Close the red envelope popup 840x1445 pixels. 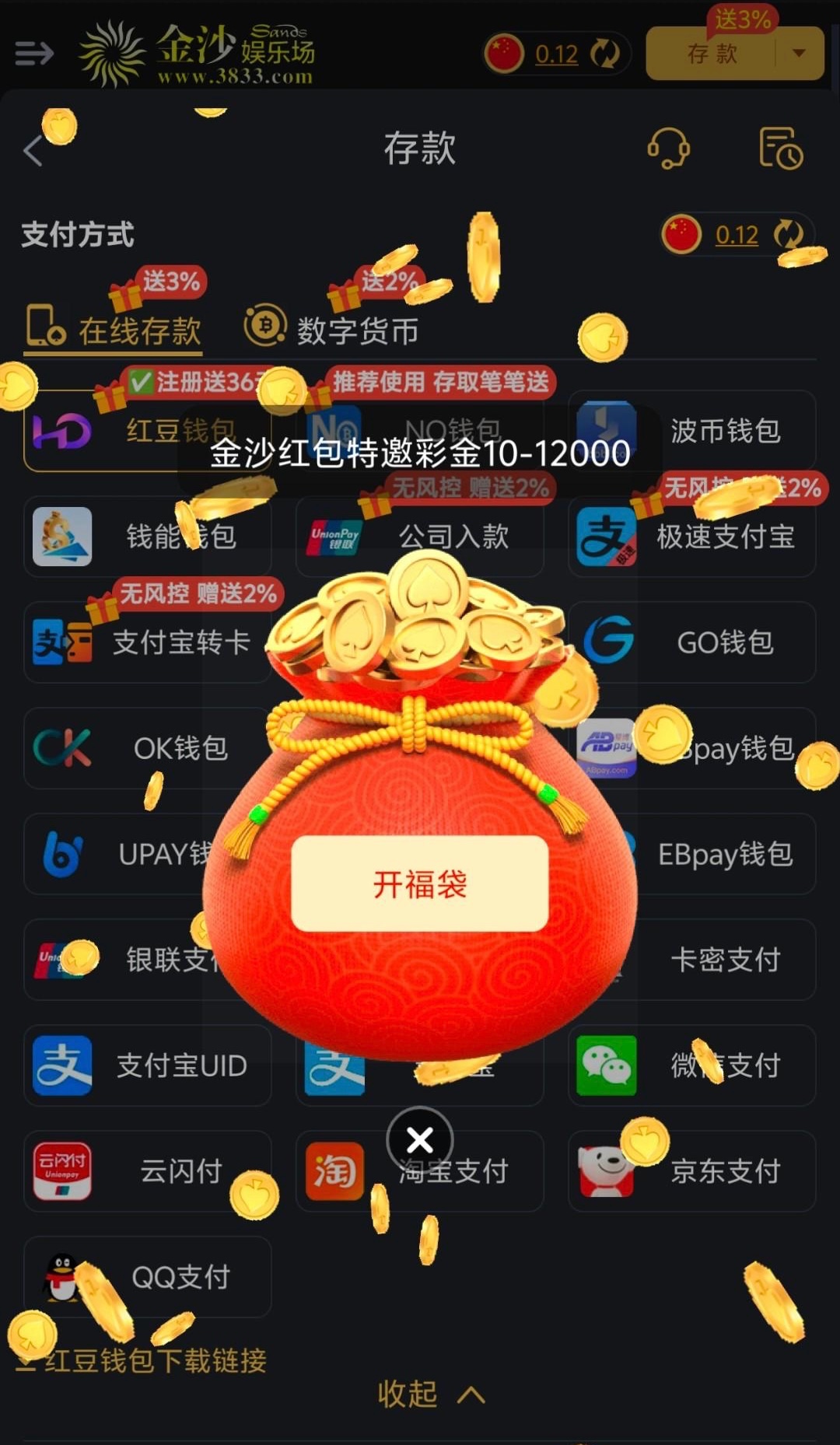click(x=420, y=1140)
